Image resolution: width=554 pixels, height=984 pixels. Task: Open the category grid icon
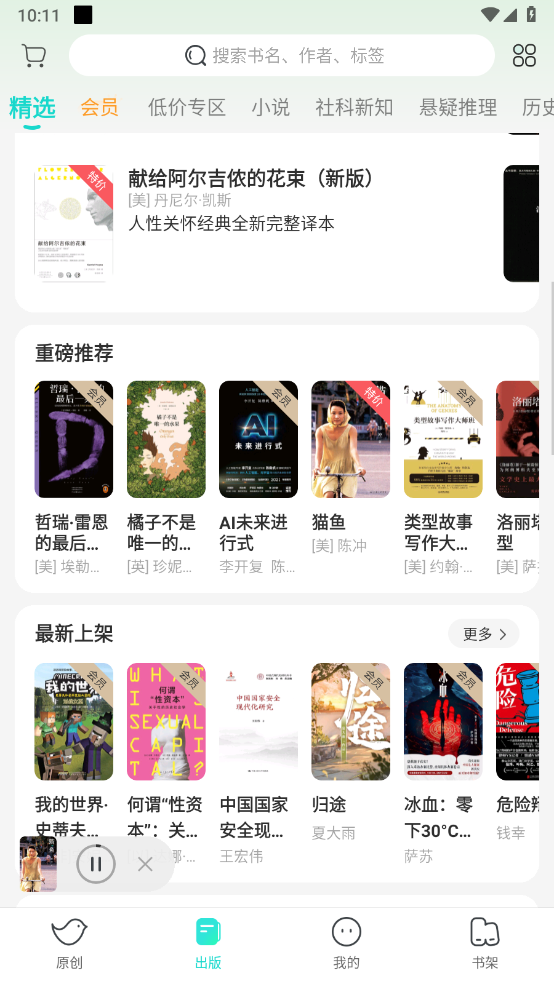[x=524, y=55]
